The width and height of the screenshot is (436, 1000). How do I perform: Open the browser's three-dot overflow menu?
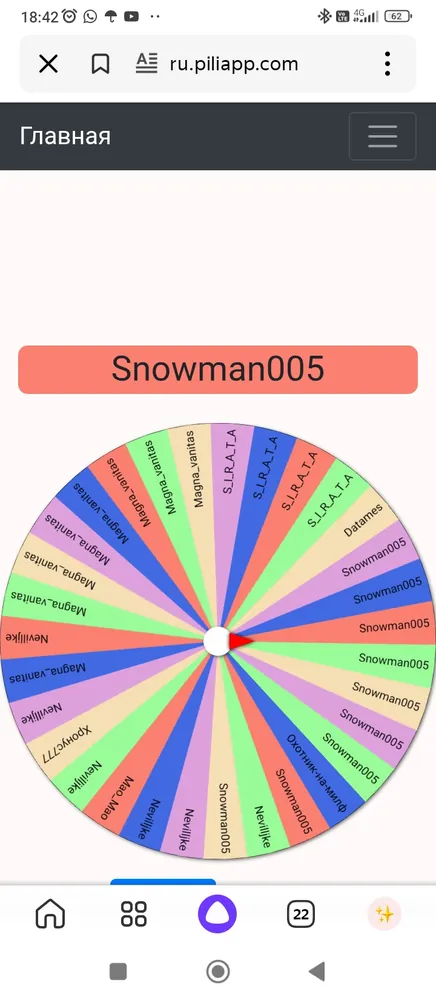pos(387,64)
